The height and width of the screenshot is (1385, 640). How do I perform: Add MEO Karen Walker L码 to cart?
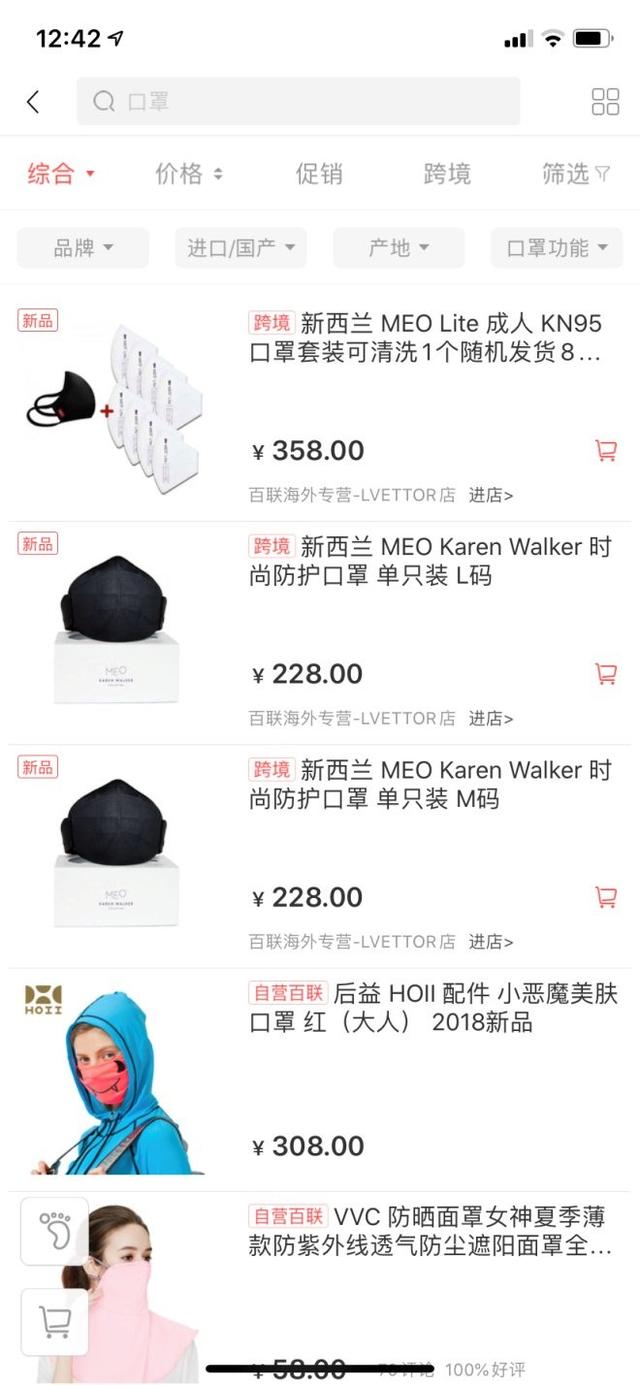(606, 674)
